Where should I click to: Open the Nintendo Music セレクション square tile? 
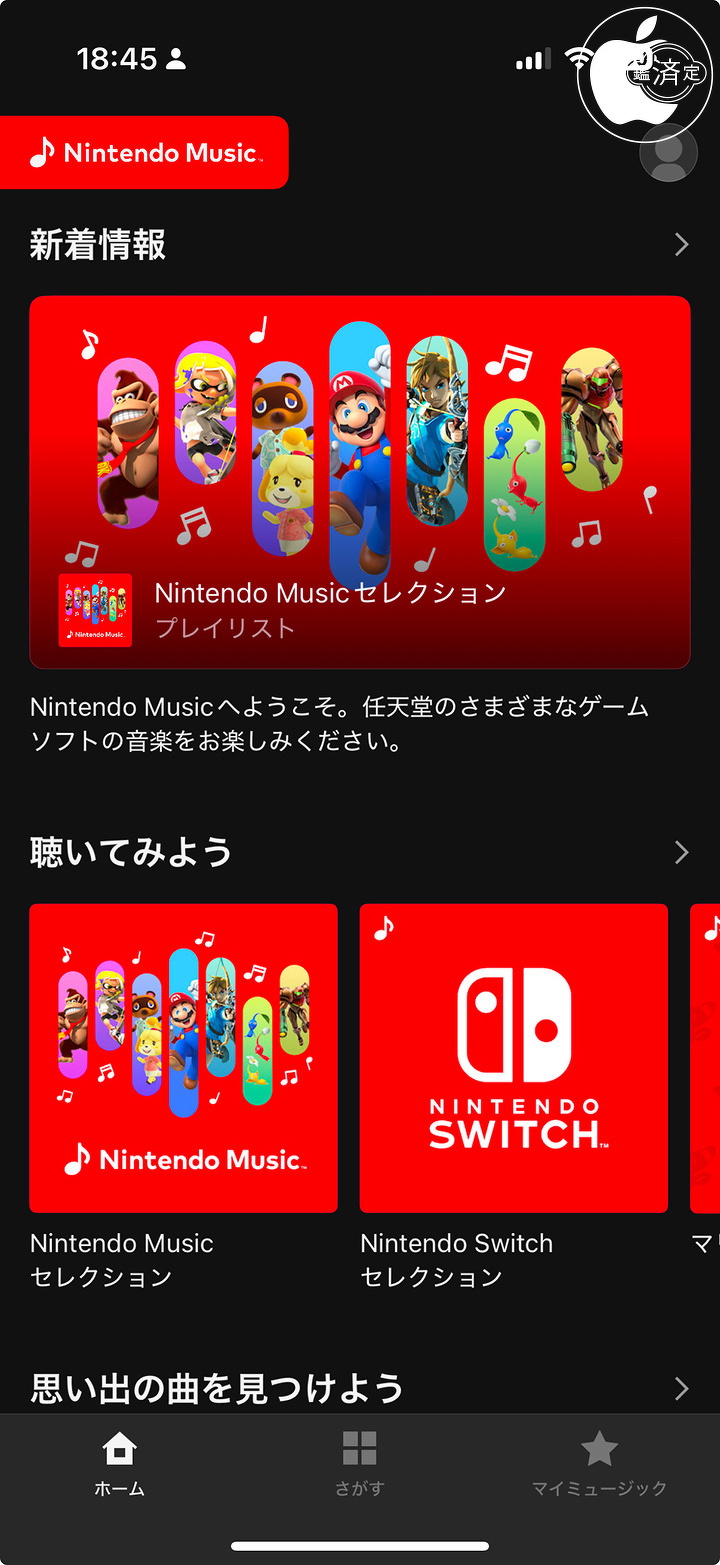tap(183, 1058)
